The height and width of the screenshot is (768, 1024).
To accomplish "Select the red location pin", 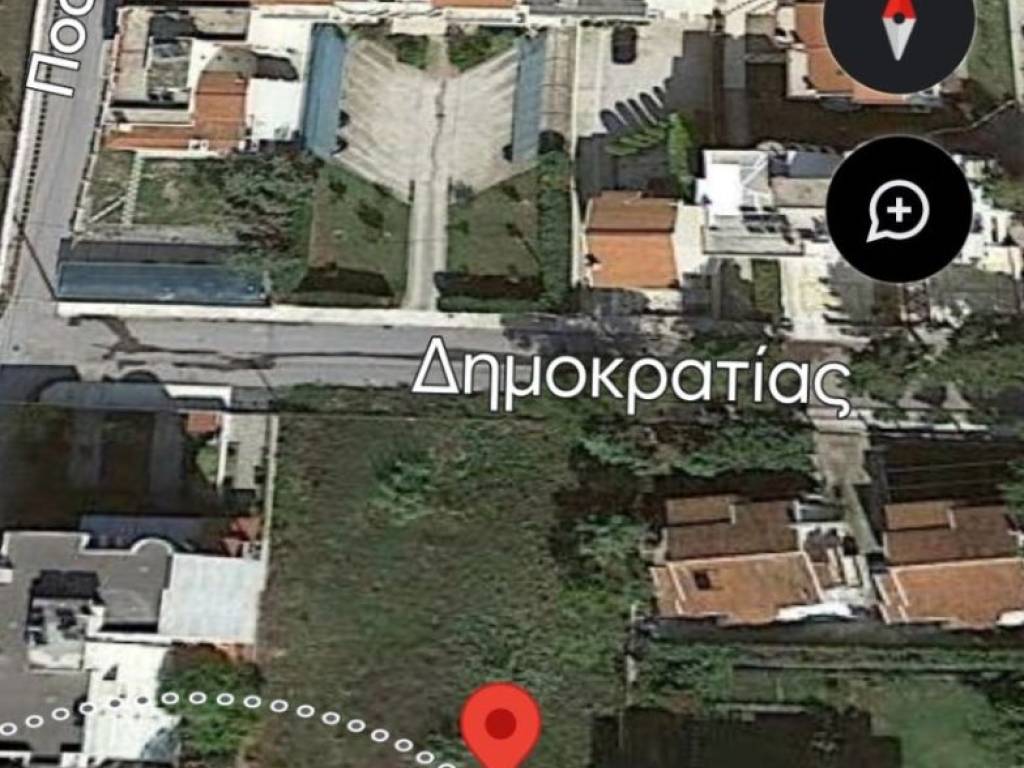I will pos(500,723).
